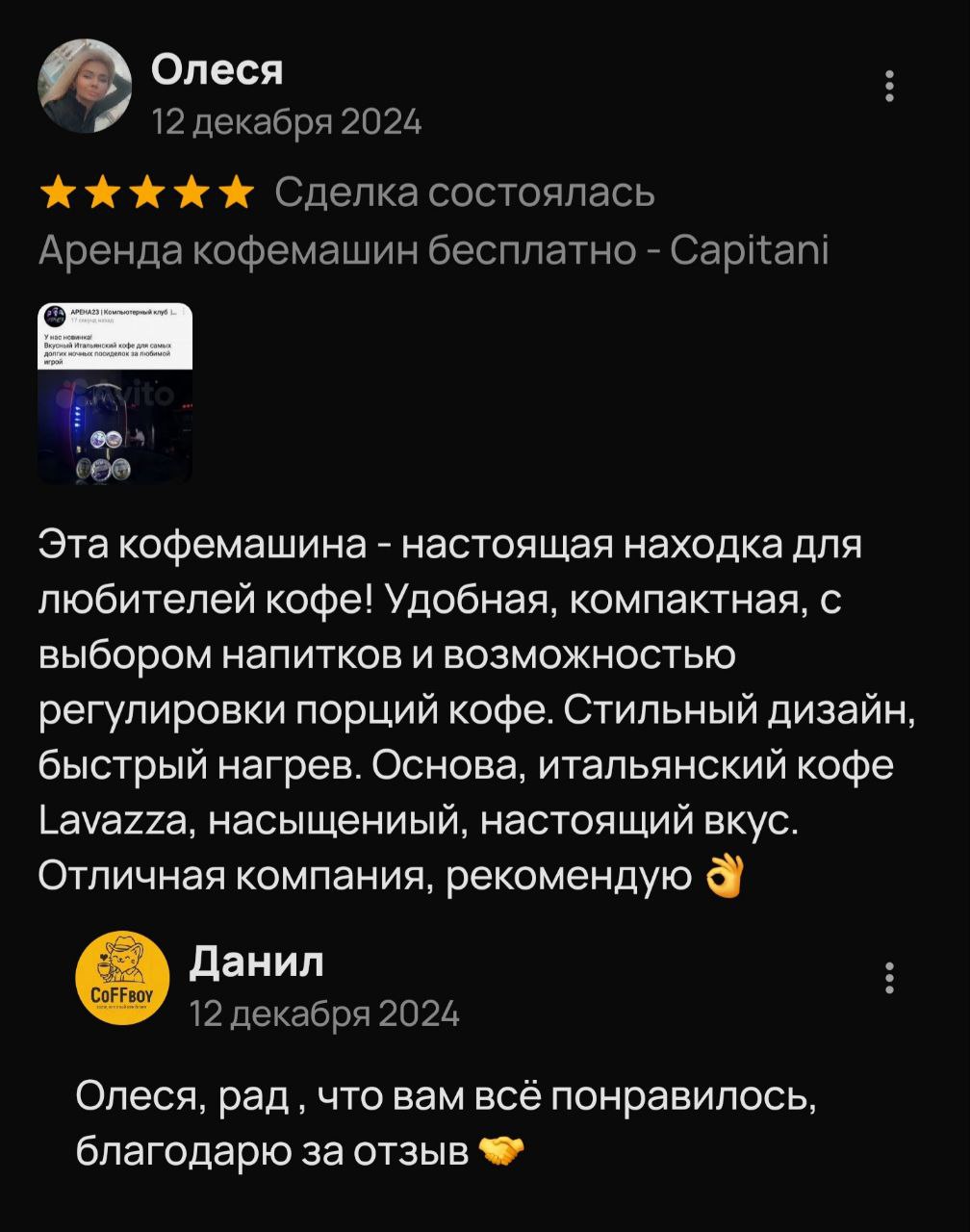Click the first rating star
Image resolution: width=970 pixels, height=1232 pixels.
(56, 192)
